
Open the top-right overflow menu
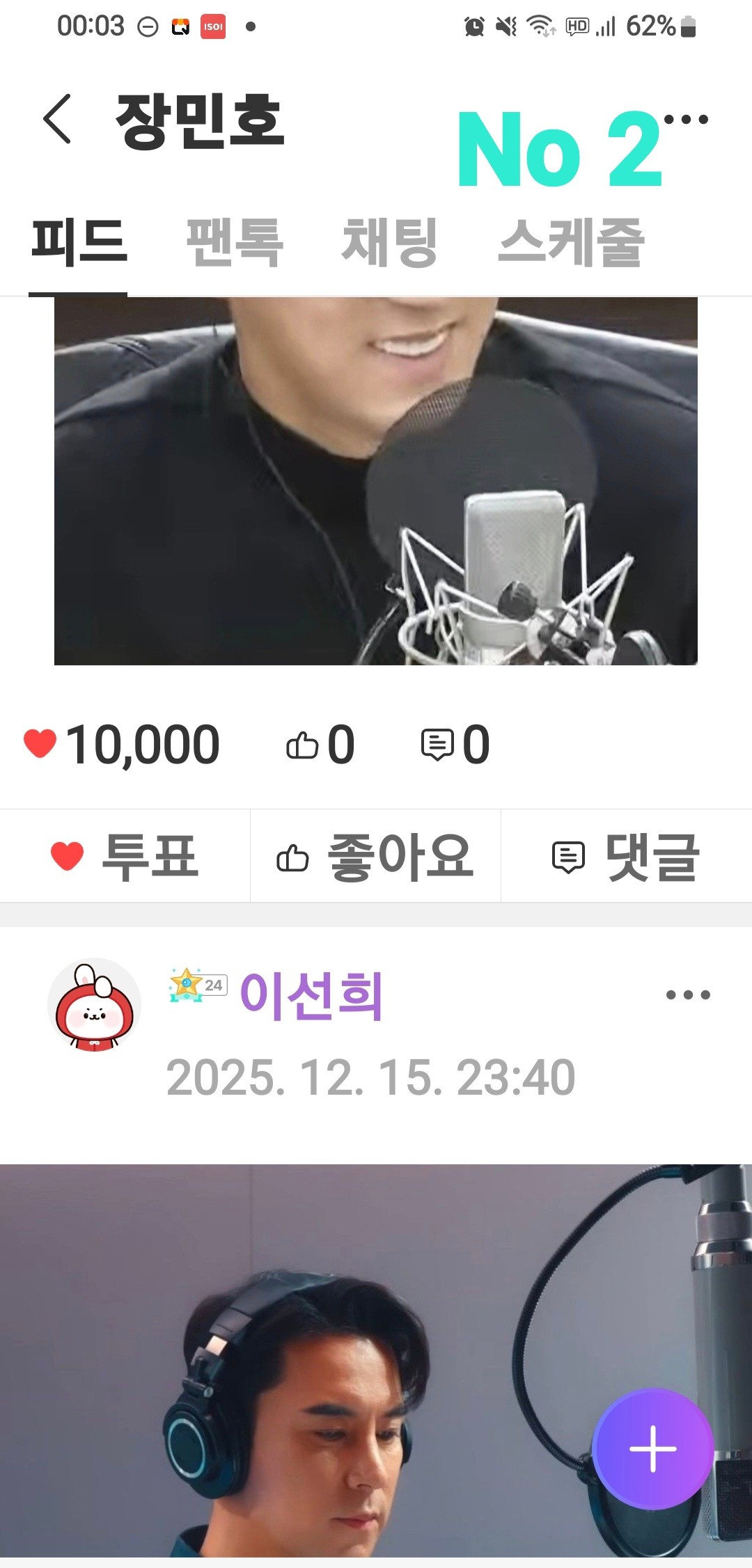coord(686,120)
